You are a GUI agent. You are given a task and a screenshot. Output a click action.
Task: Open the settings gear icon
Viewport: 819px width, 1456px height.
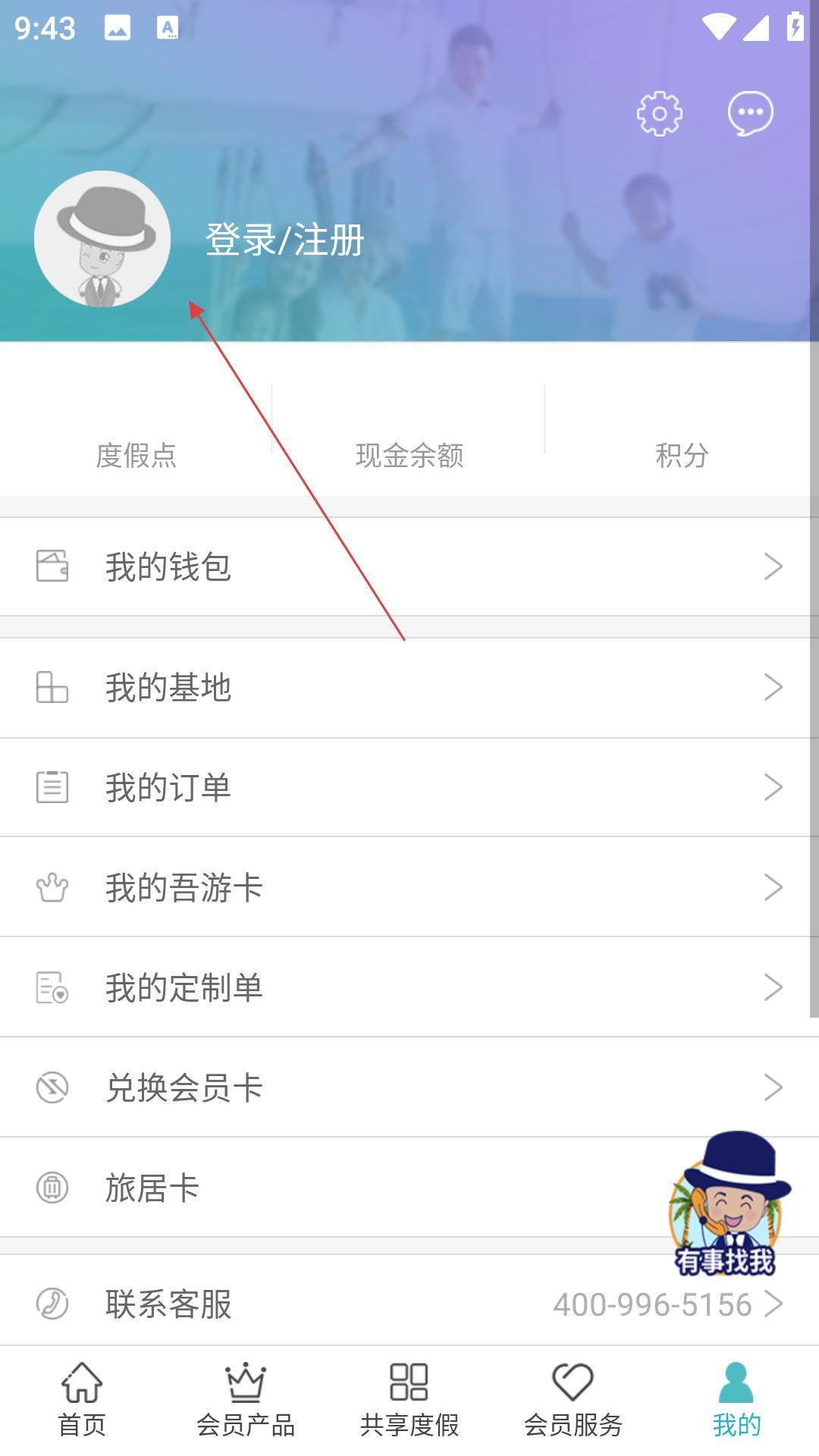[659, 114]
